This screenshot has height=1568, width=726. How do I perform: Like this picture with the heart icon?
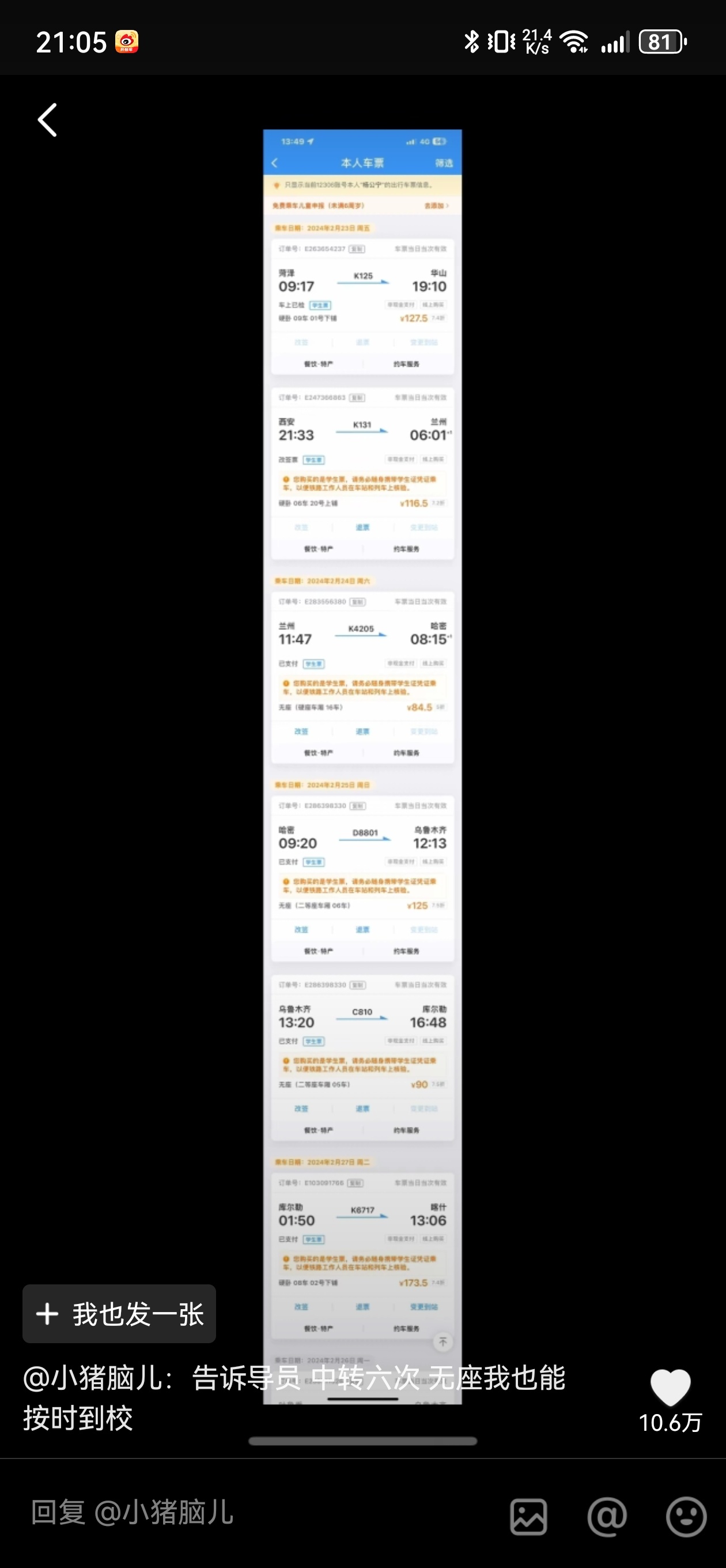pyautogui.click(x=670, y=1387)
